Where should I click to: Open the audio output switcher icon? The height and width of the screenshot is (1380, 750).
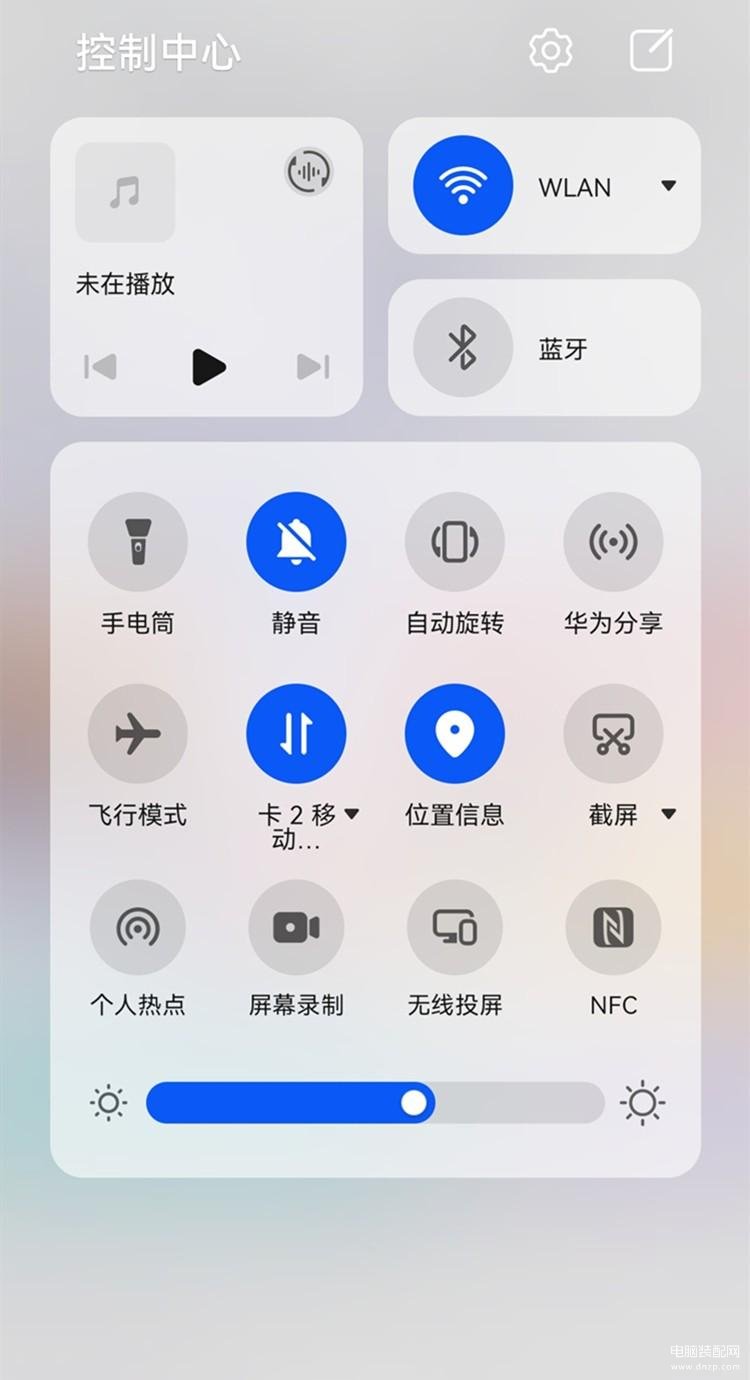point(309,172)
